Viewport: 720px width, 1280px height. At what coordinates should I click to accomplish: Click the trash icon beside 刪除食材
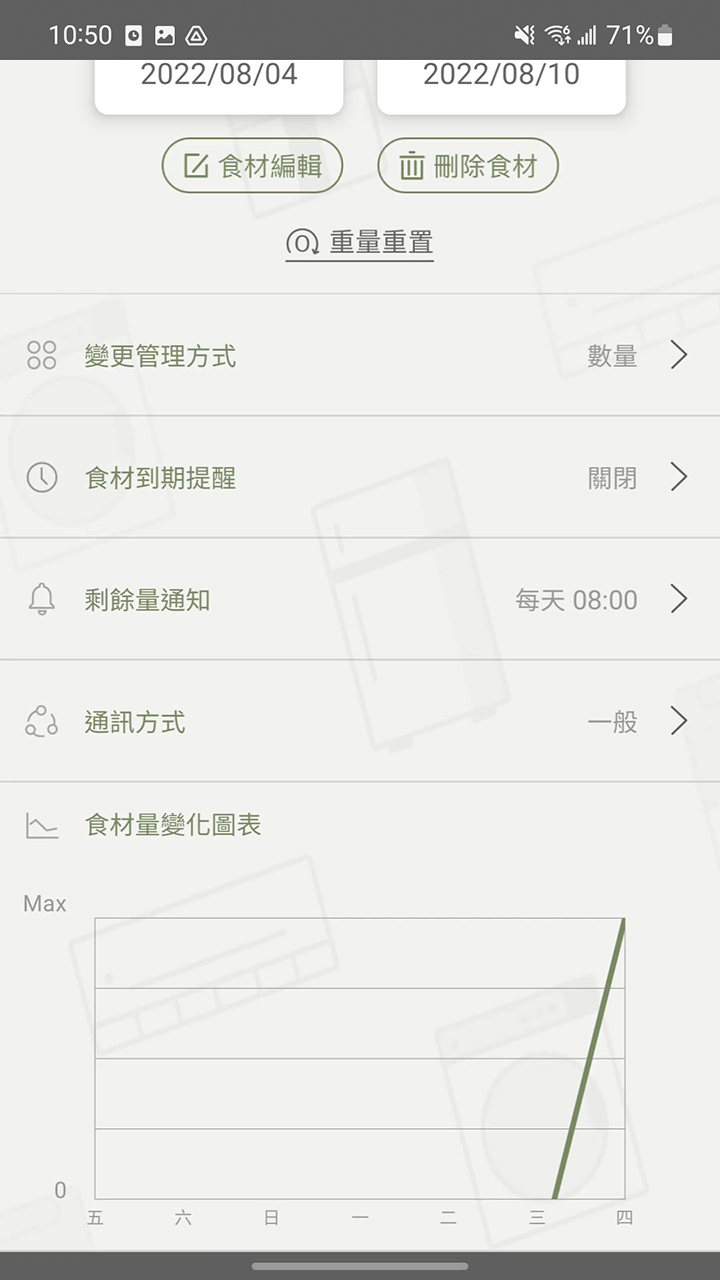[x=410, y=165]
